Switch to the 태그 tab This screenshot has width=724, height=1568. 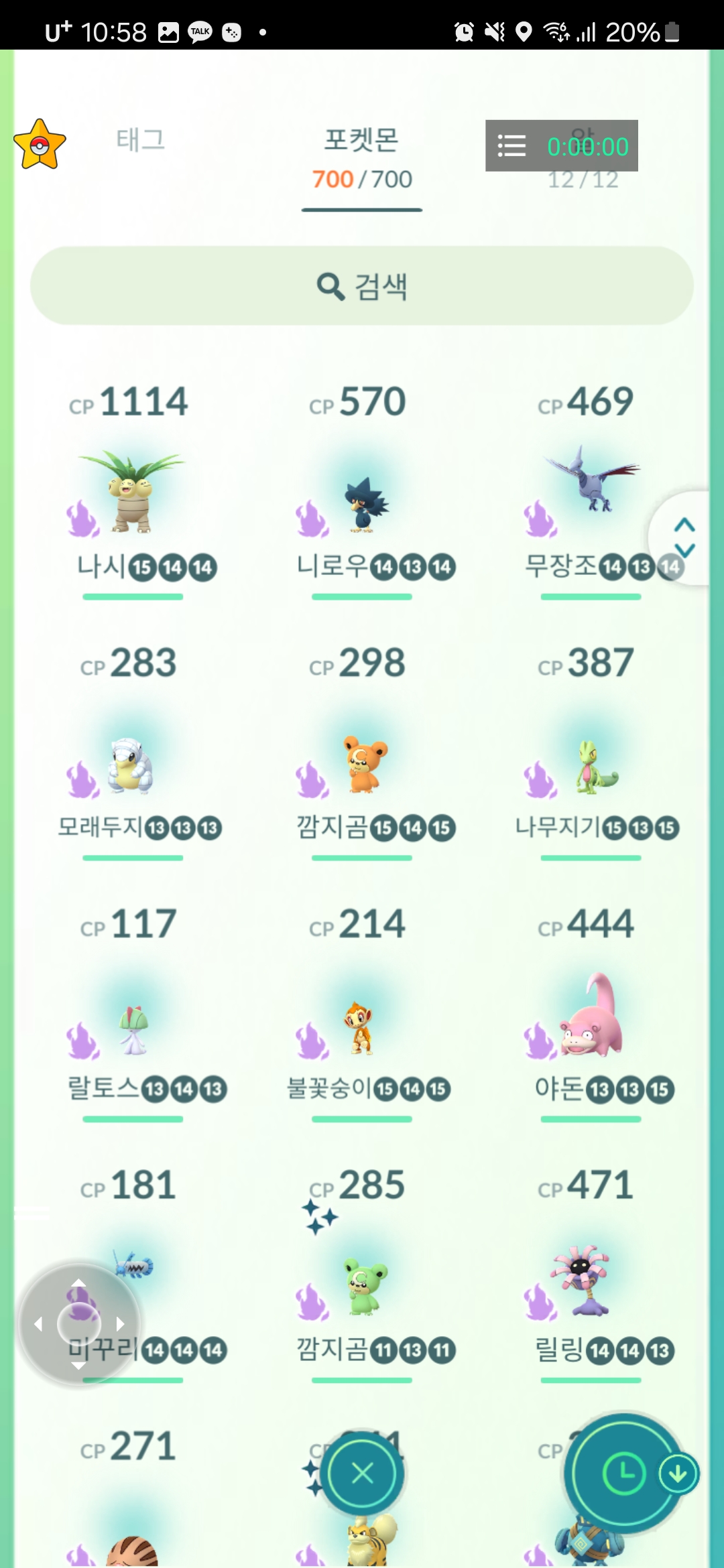click(140, 140)
